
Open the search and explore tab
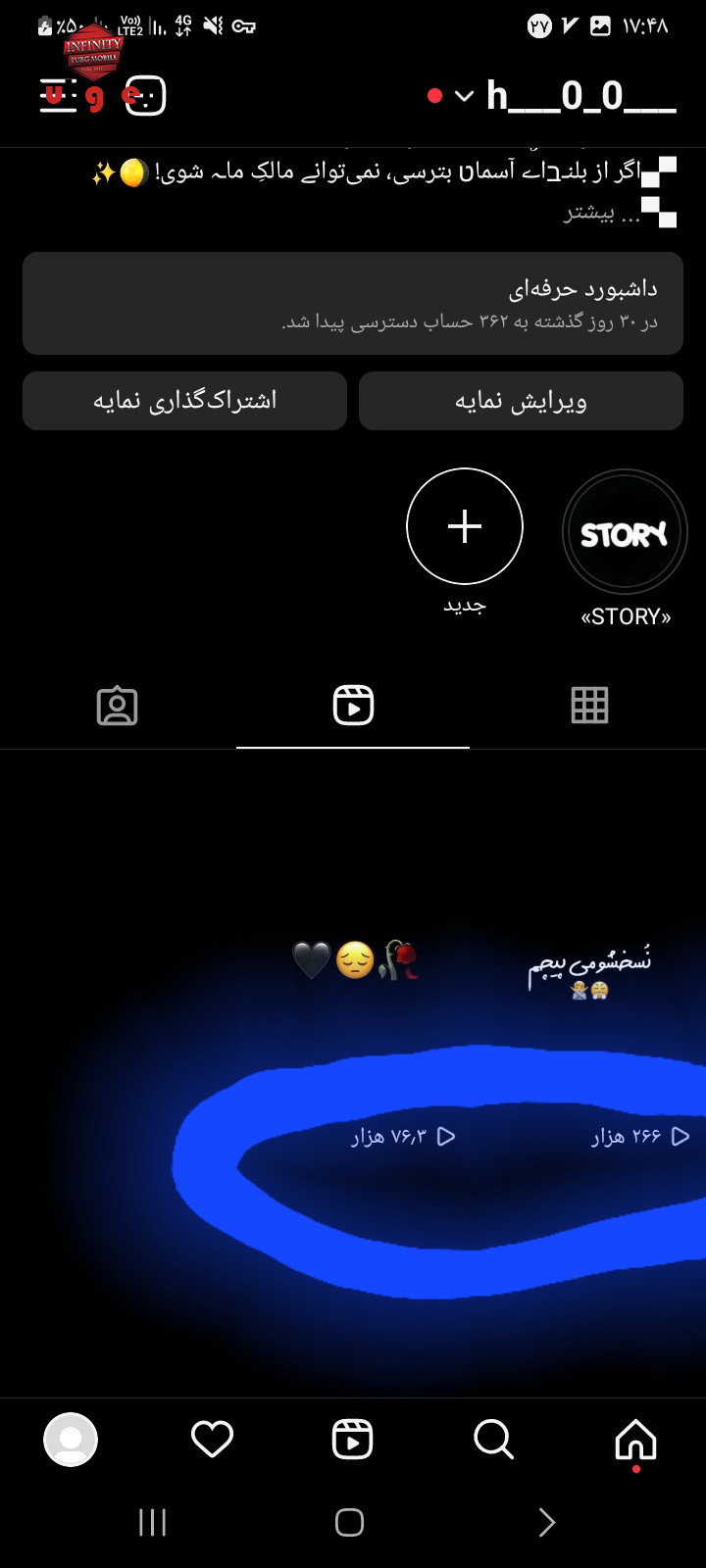coord(493,1440)
